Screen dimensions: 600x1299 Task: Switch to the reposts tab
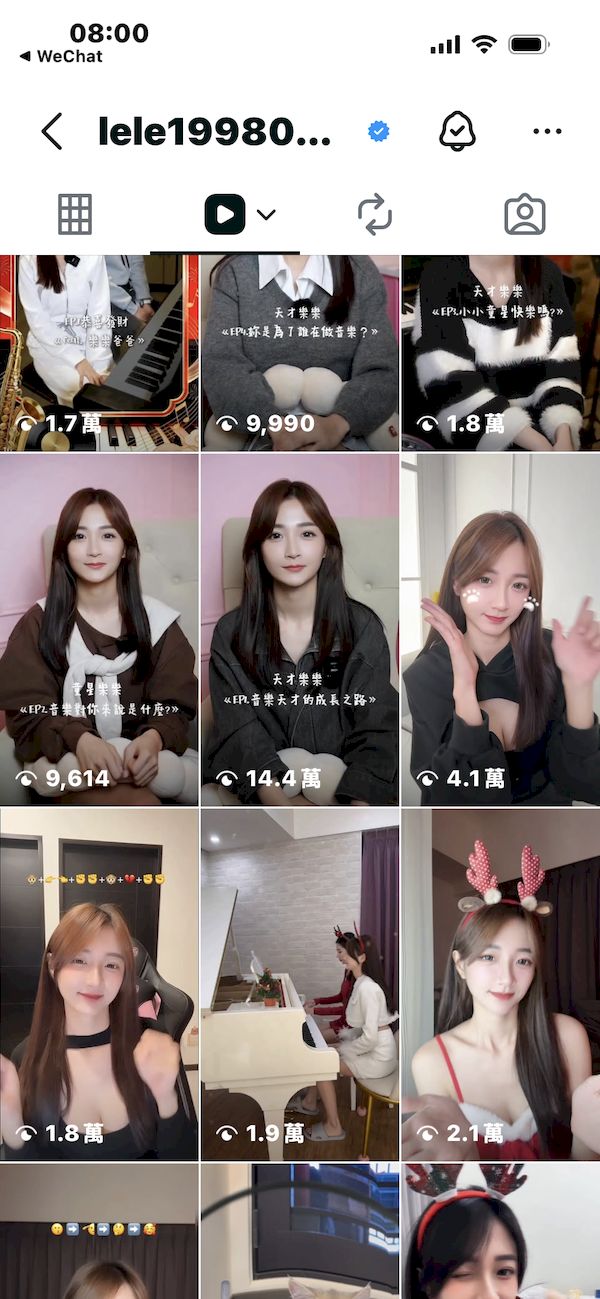(x=374, y=214)
